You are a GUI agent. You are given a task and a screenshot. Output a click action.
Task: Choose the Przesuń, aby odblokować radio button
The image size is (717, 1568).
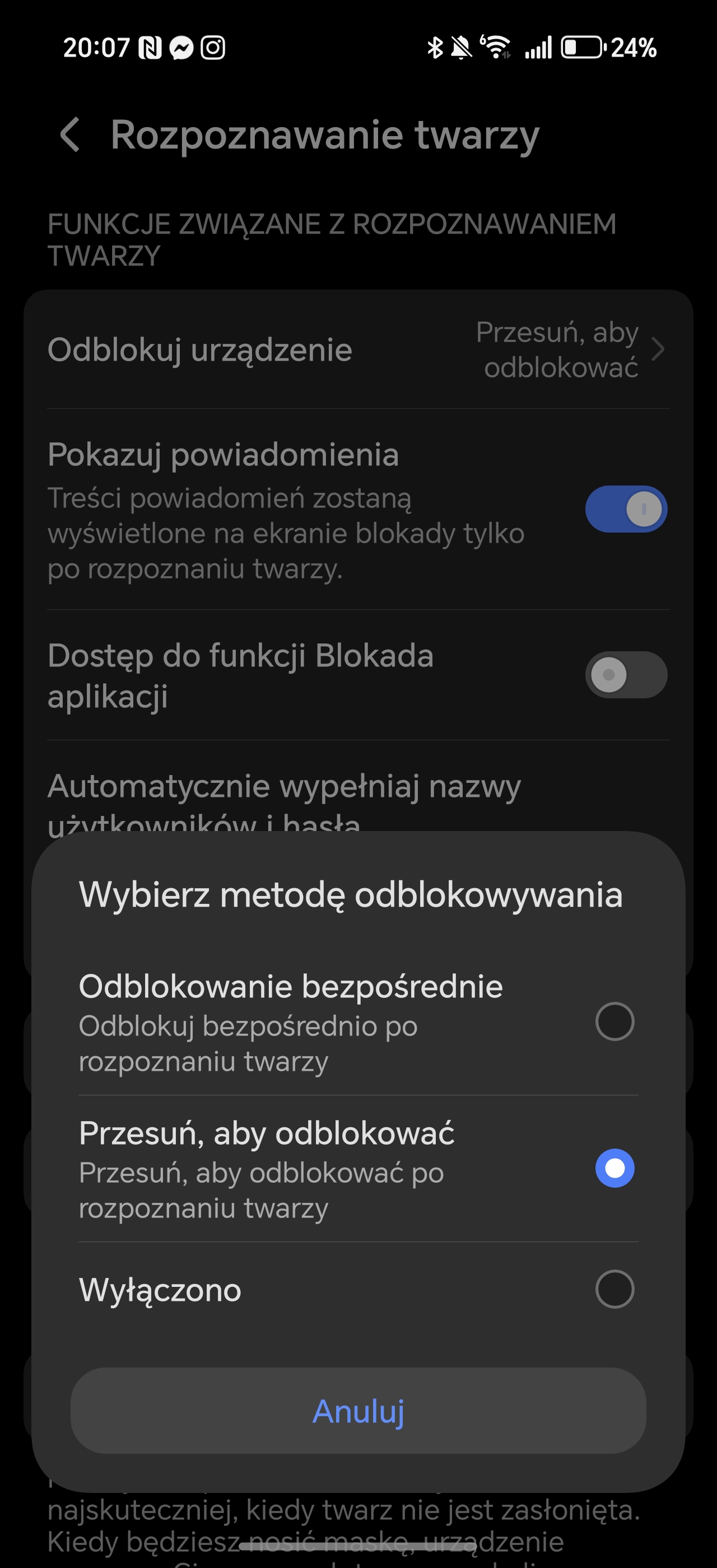click(614, 1168)
